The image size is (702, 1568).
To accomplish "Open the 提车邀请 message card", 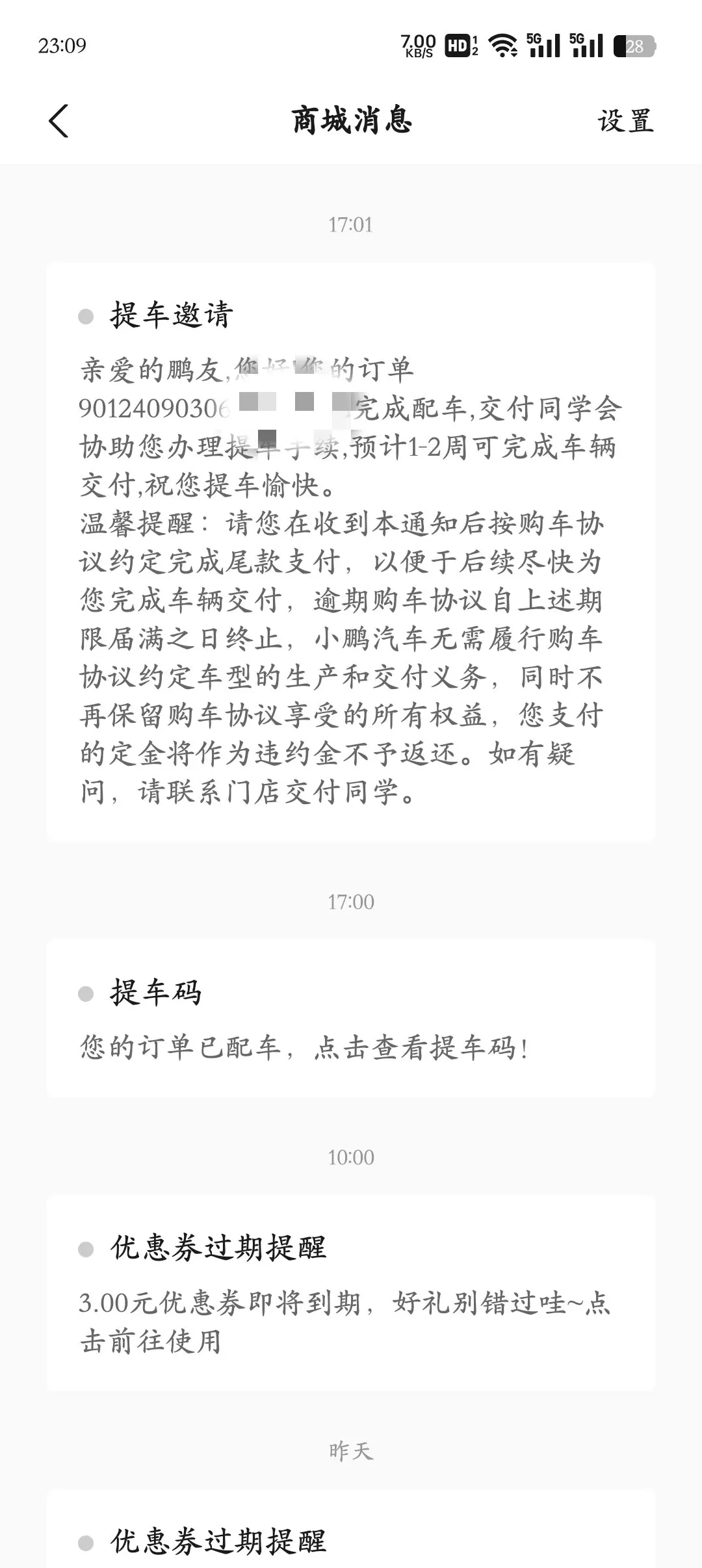I will pos(351,552).
